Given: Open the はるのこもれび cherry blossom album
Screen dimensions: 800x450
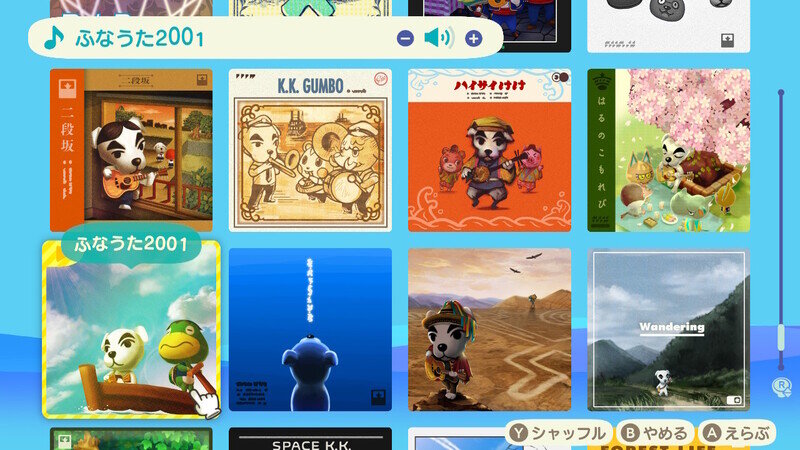Looking at the screenshot, I should 668,150.
